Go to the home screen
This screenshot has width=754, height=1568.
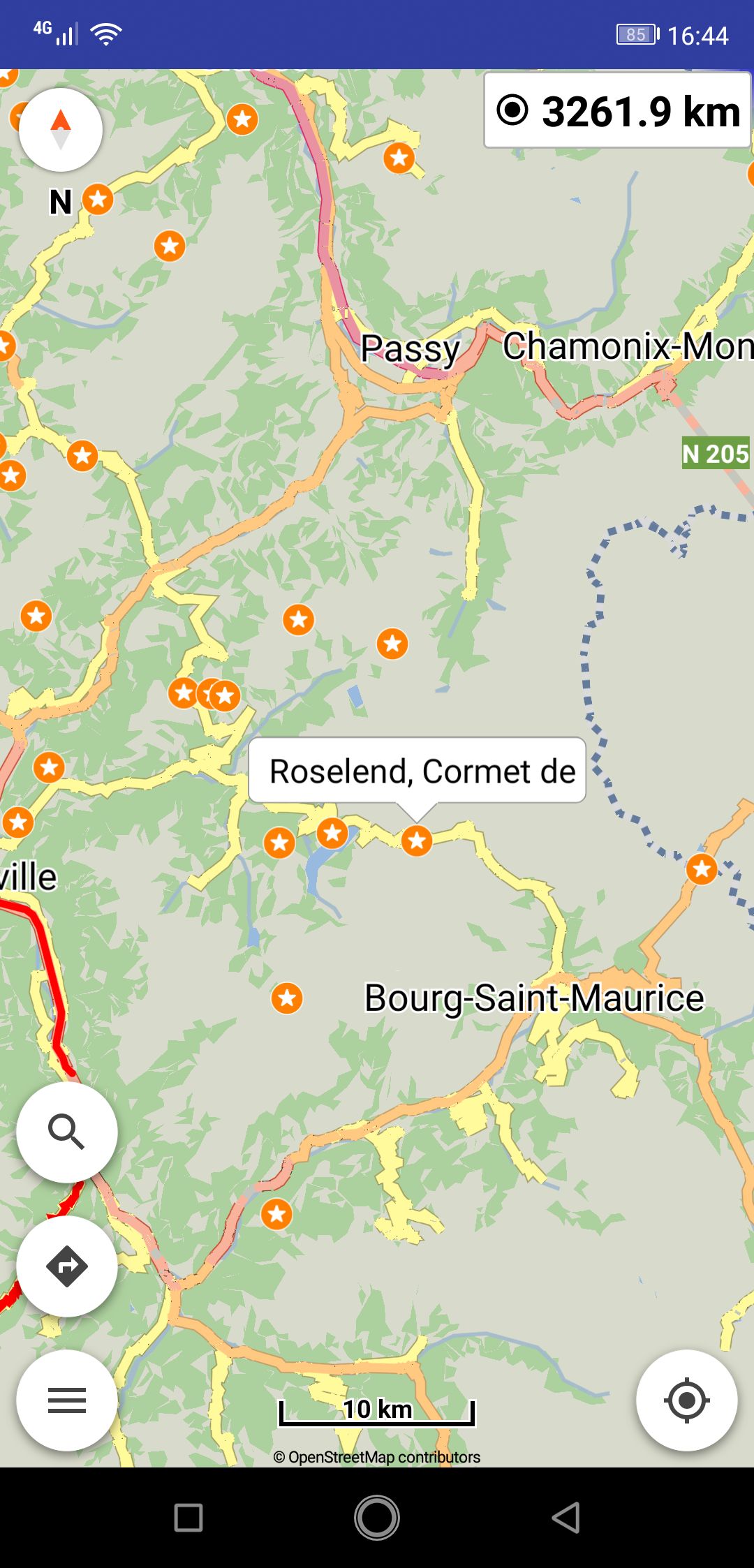click(x=377, y=1518)
